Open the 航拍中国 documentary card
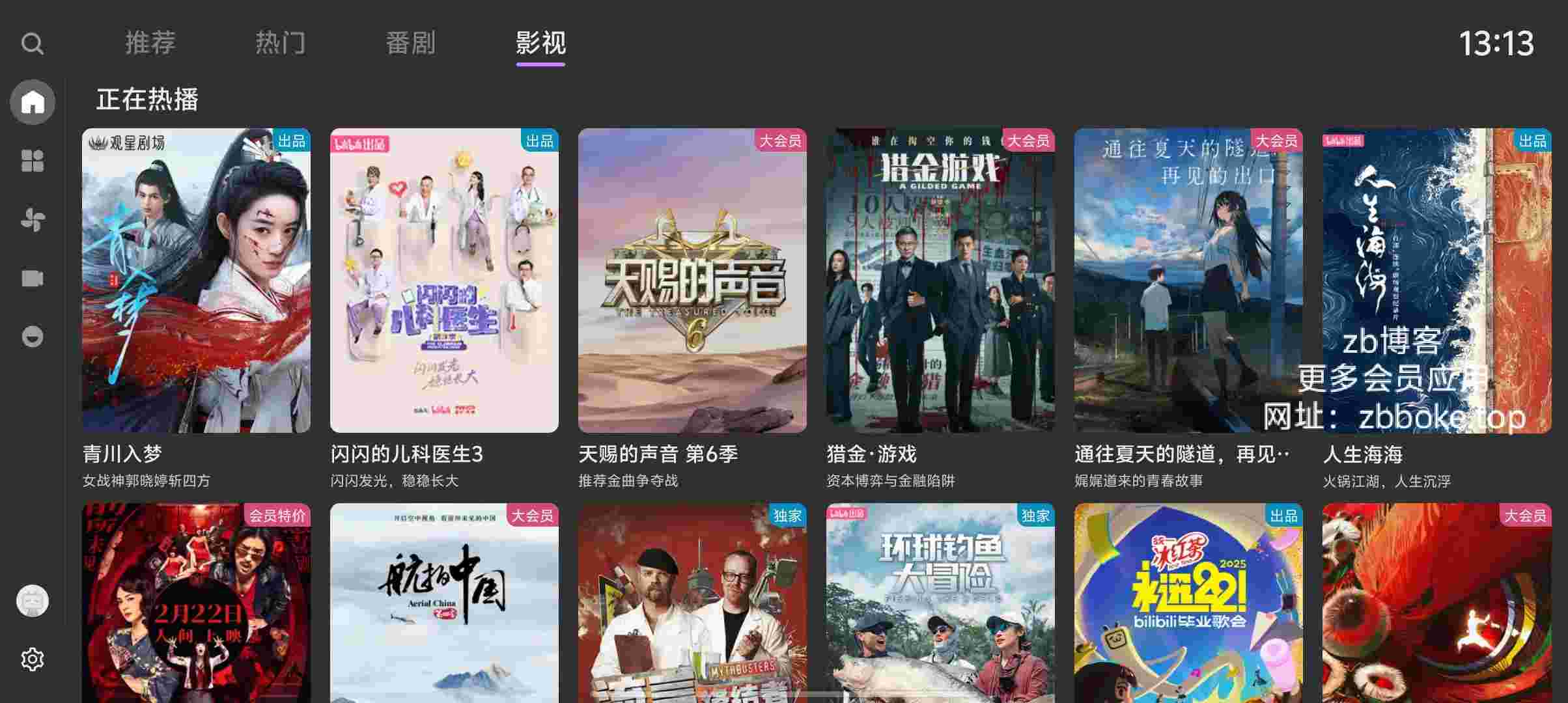The height and width of the screenshot is (703, 1568). 444,602
